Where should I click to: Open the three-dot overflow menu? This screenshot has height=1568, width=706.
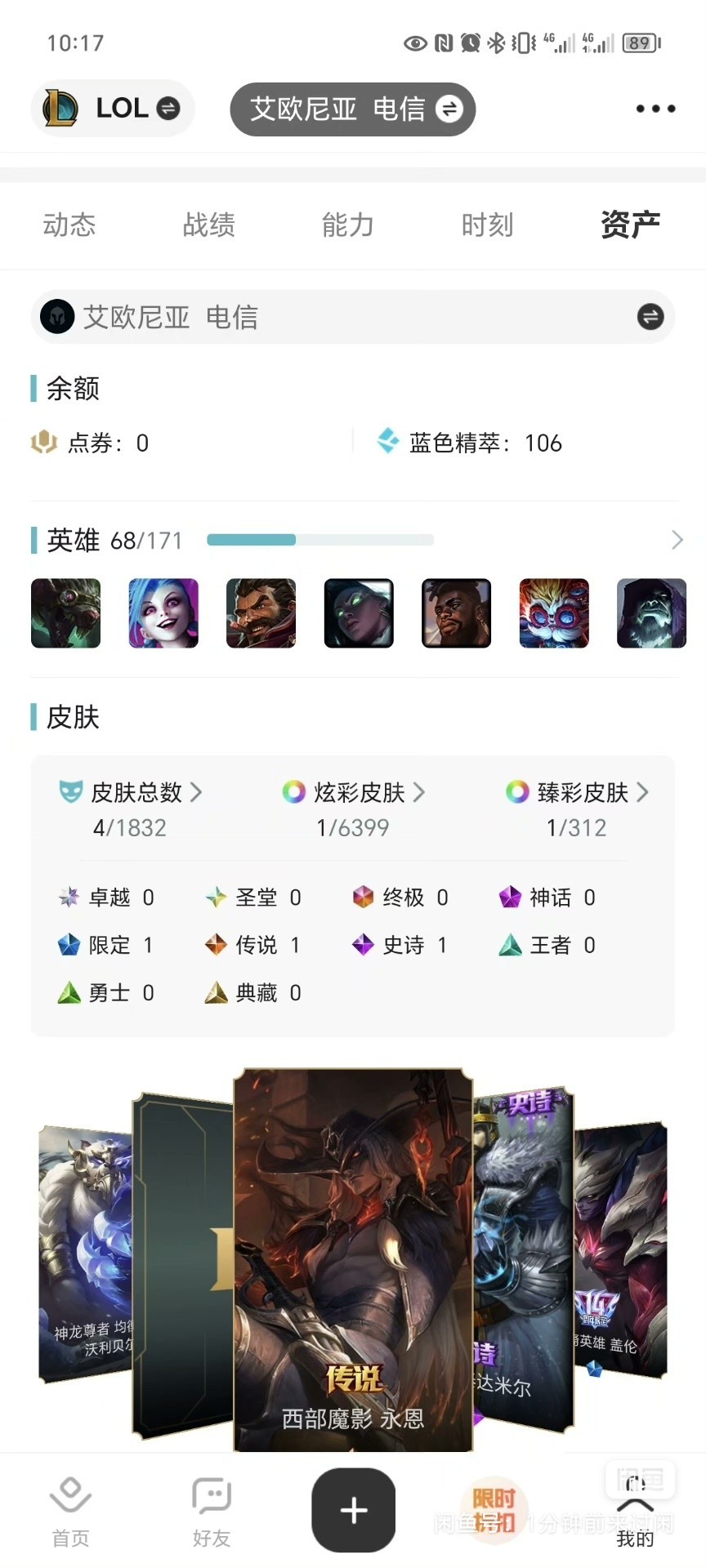pos(655,109)
